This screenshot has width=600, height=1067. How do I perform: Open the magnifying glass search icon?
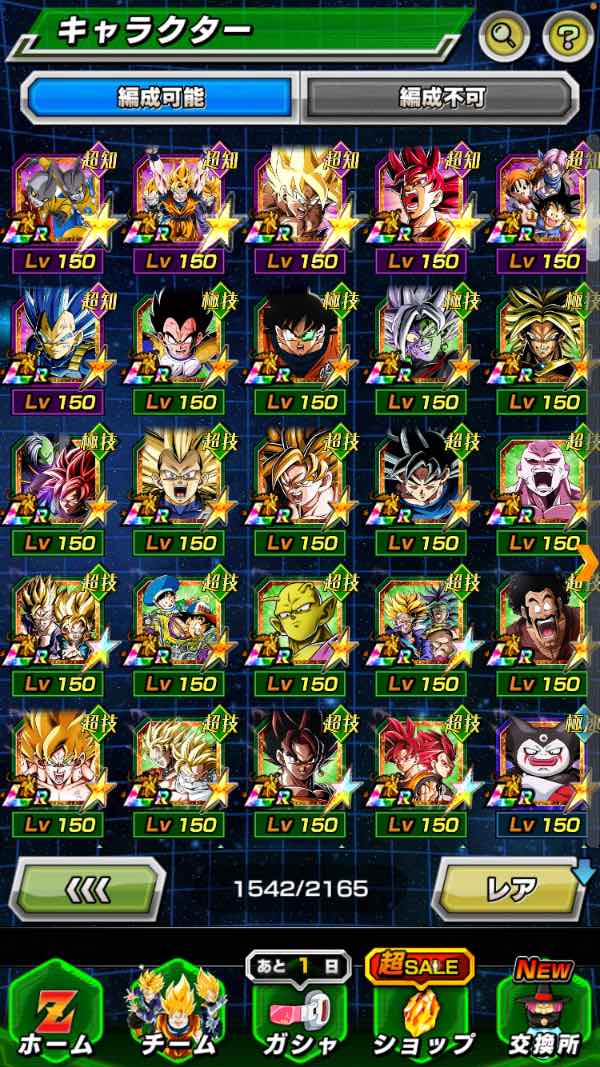click(x=504, y=38)
